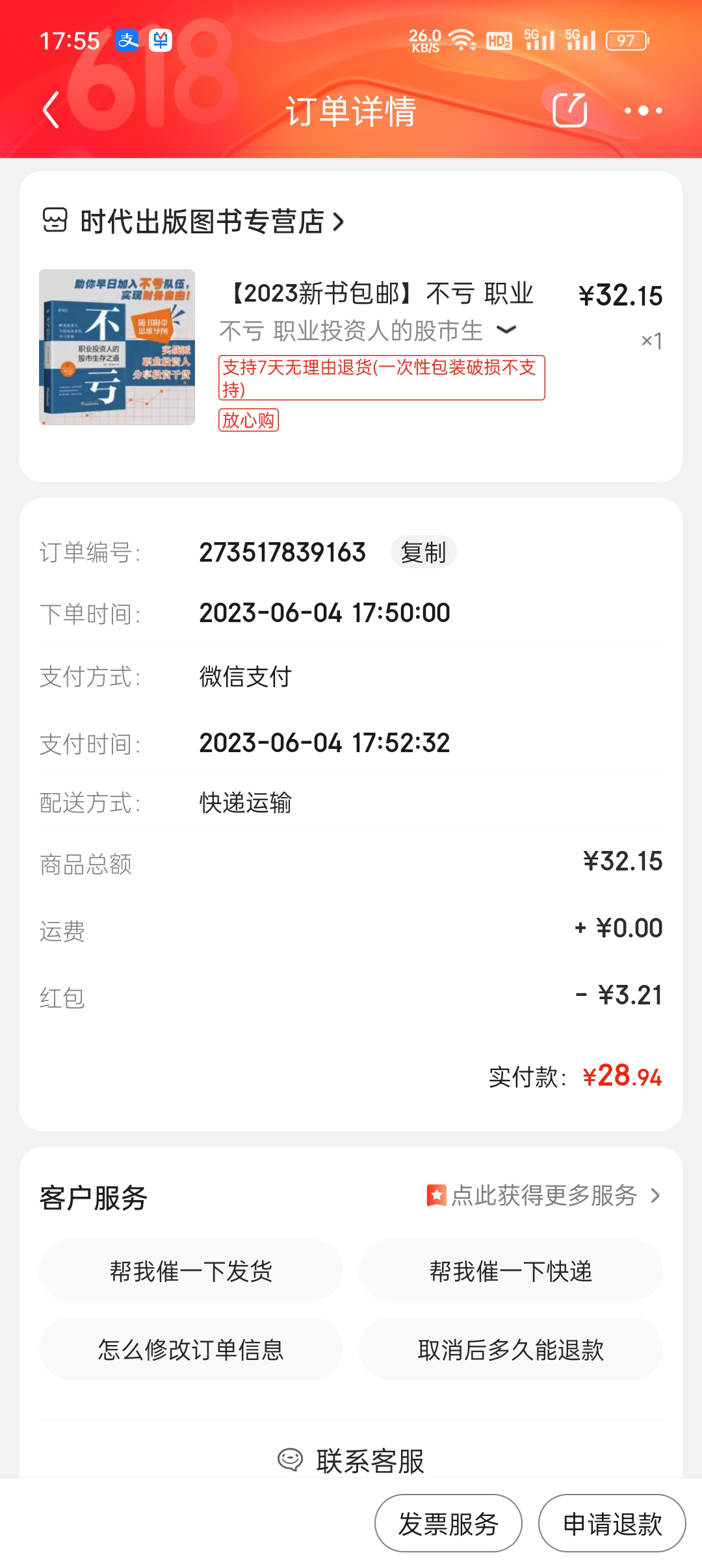Tap 点此获得更多服务 for more services

click(x=543, y=1196)
